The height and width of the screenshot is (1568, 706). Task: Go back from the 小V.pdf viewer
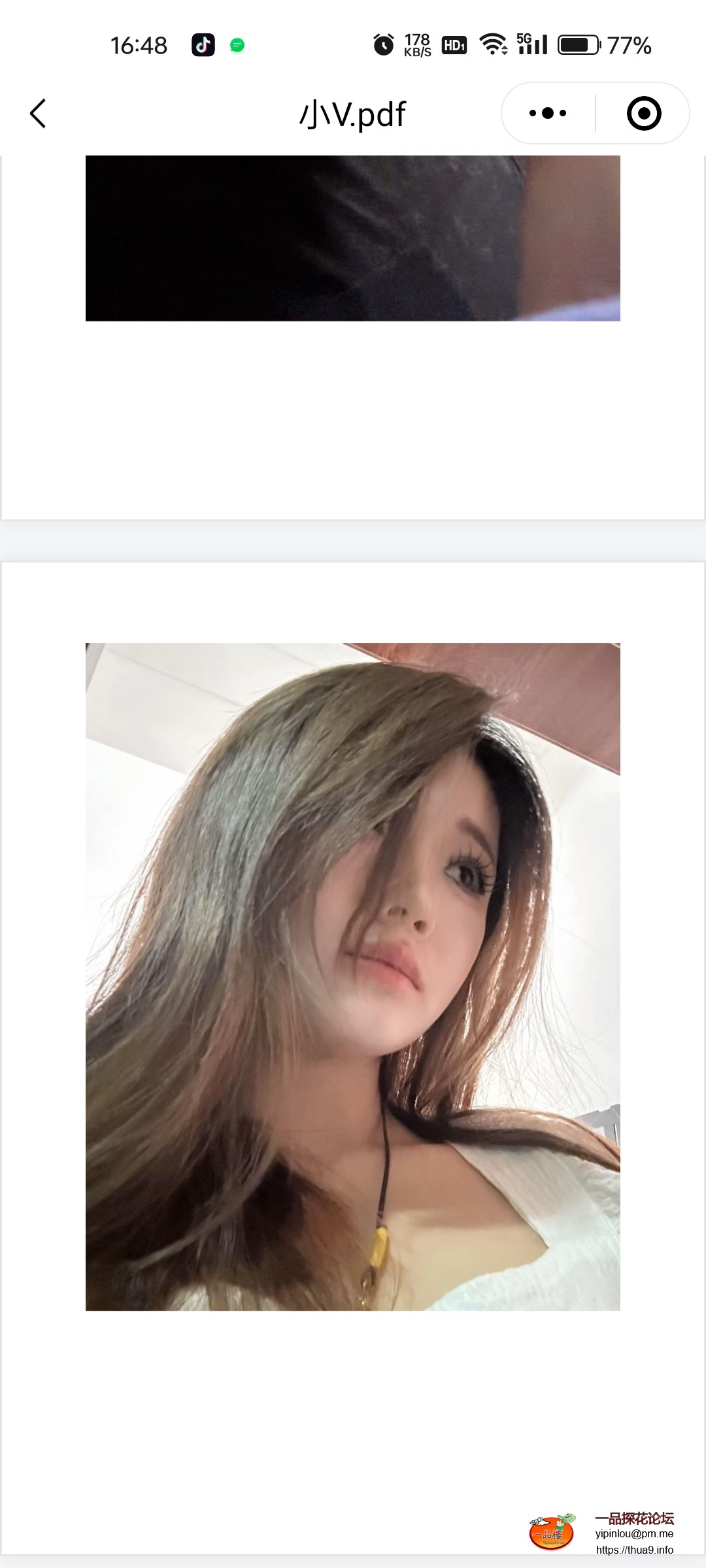pos(38,114)
